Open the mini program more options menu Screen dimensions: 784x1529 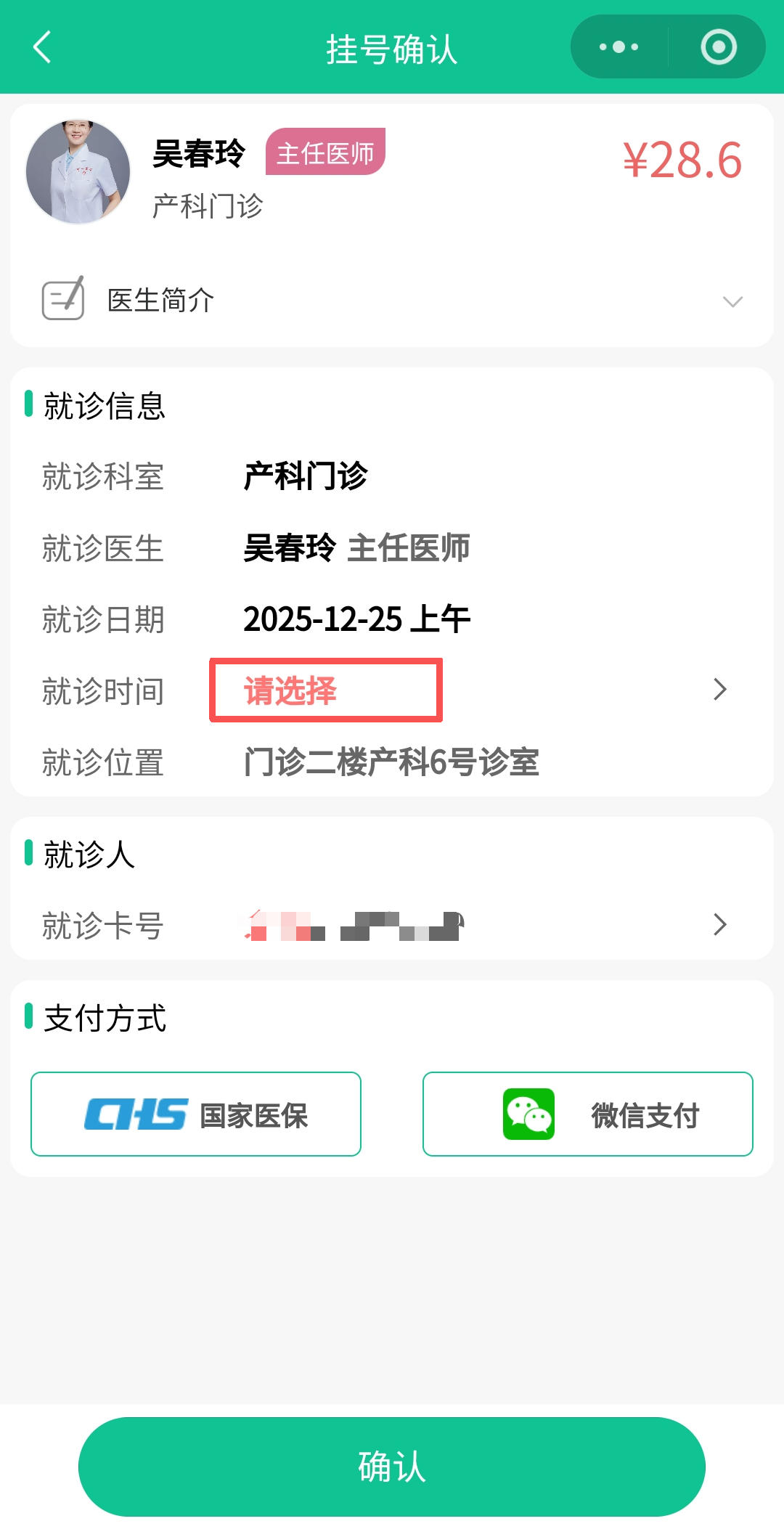(618, 47)
